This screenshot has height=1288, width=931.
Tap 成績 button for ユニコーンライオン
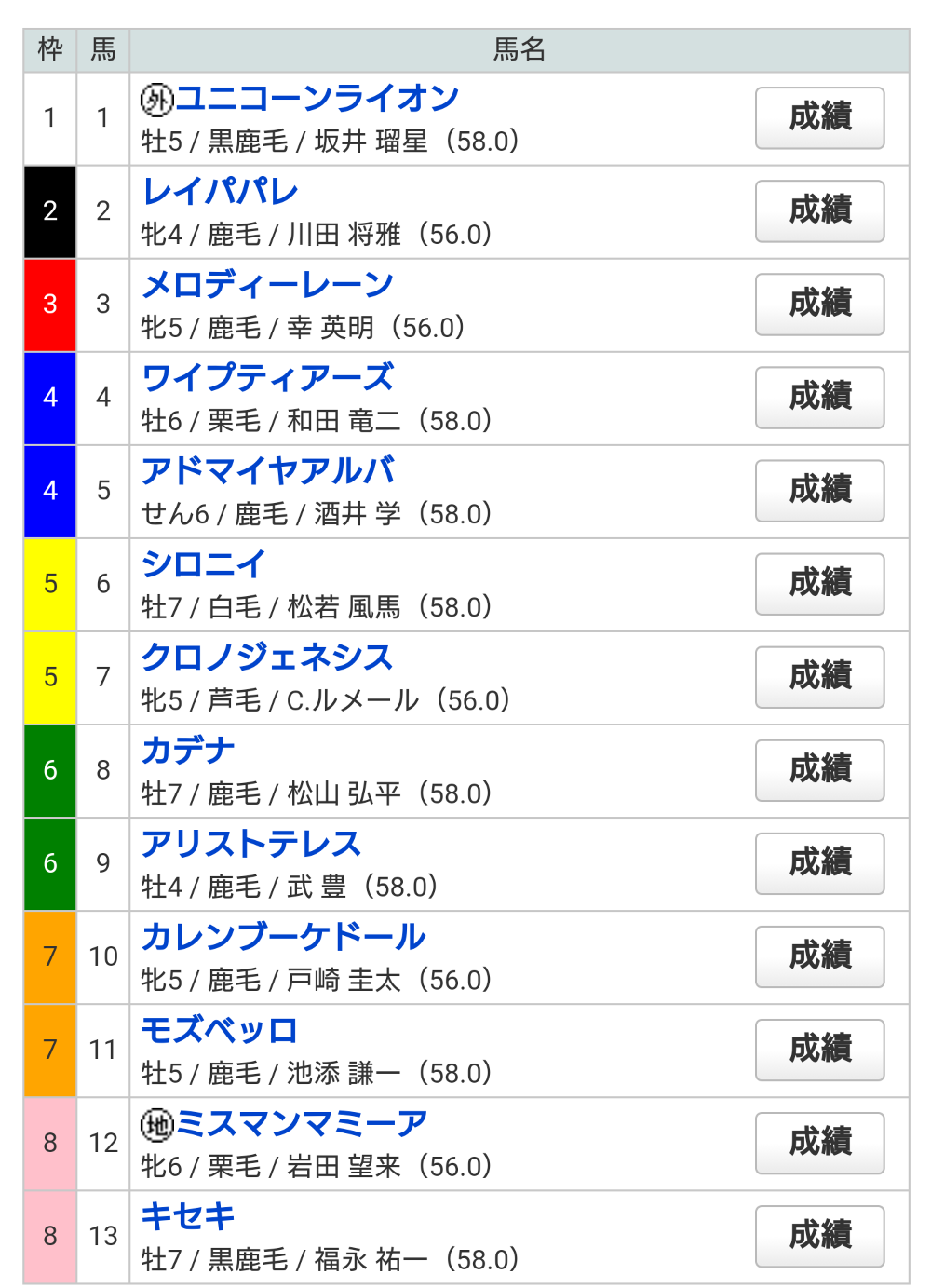click(x=819, y=118)
